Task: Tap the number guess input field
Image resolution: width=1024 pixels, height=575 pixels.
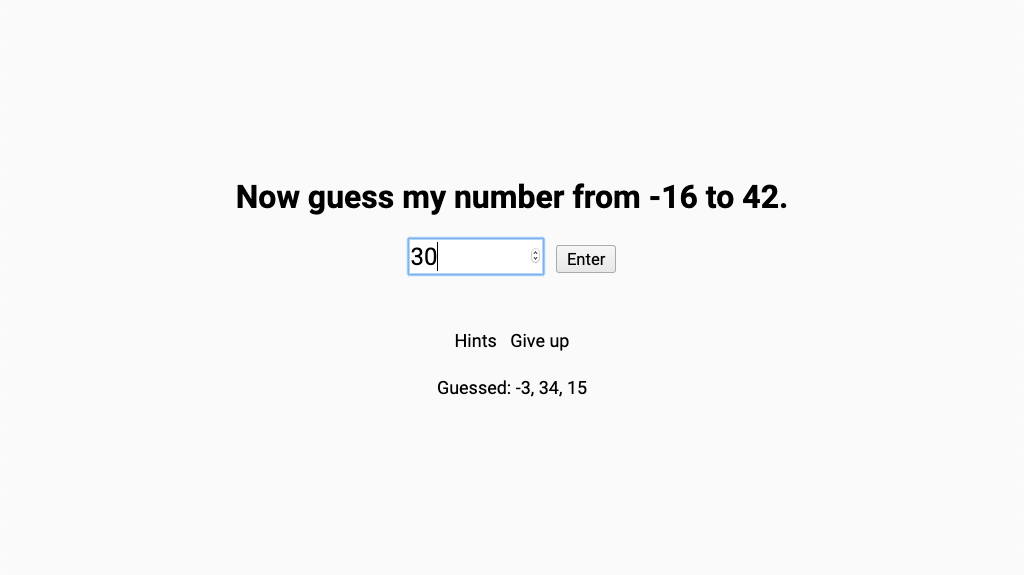Action: (x=470, y=257)
